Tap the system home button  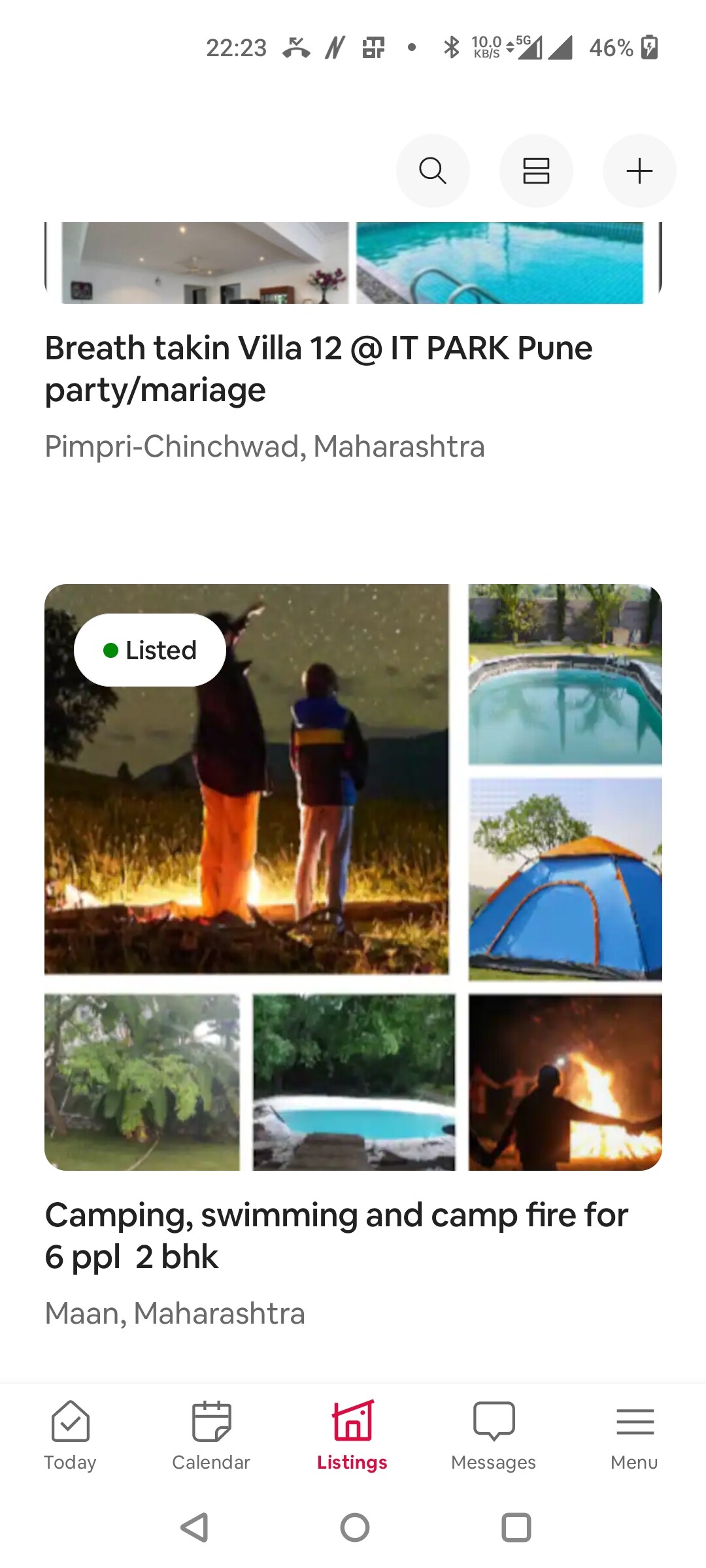tap(354, 1527)
